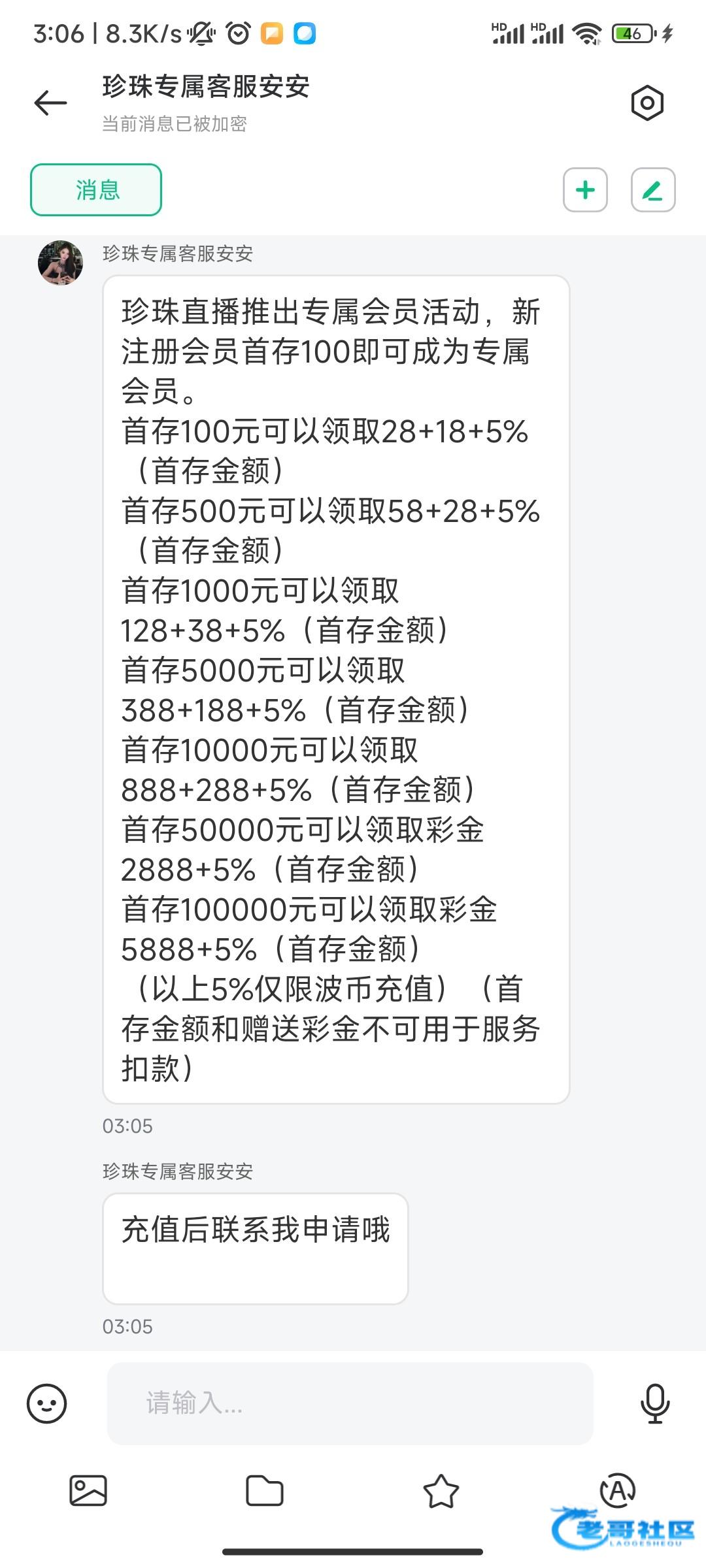Viewport: 706px width, 1568px height.
Task: Tap the circled A icon
Action: [618, 1491]
